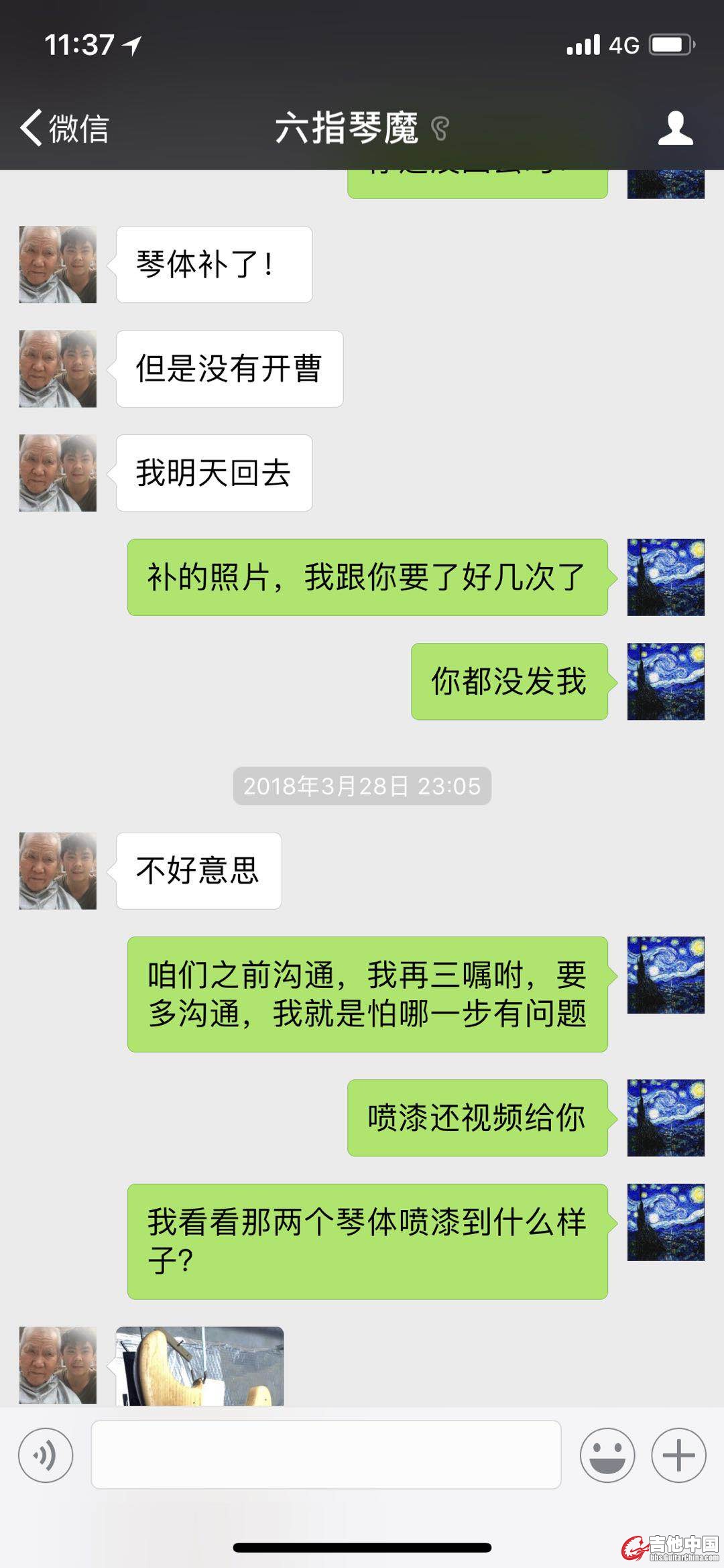Tap the contact's avatar beside 琴体补了！
Screen dimensions: 724x1568
coord(58,264)
